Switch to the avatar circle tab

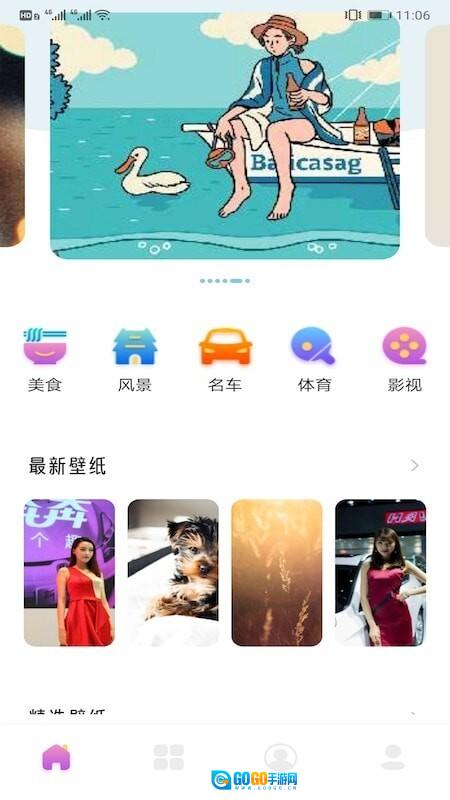click(281, 757)
